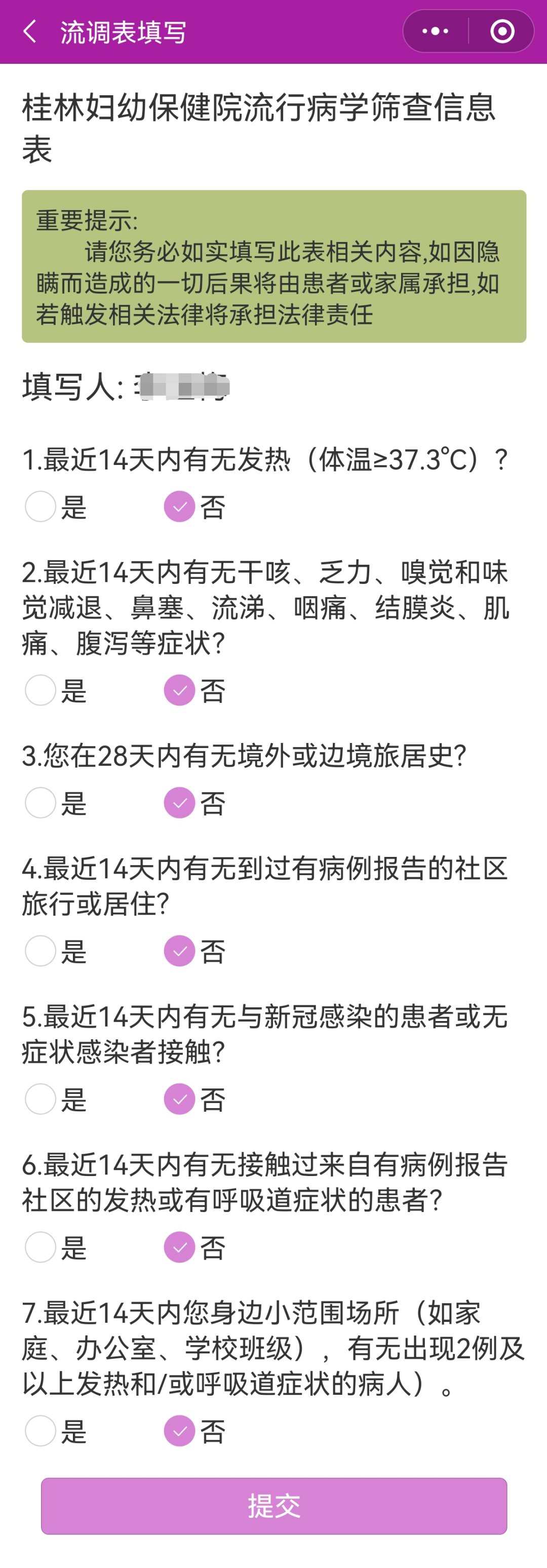Select 是 for question 1 about fever
This screenshot has height=1568, width=547.
(40, 506)
